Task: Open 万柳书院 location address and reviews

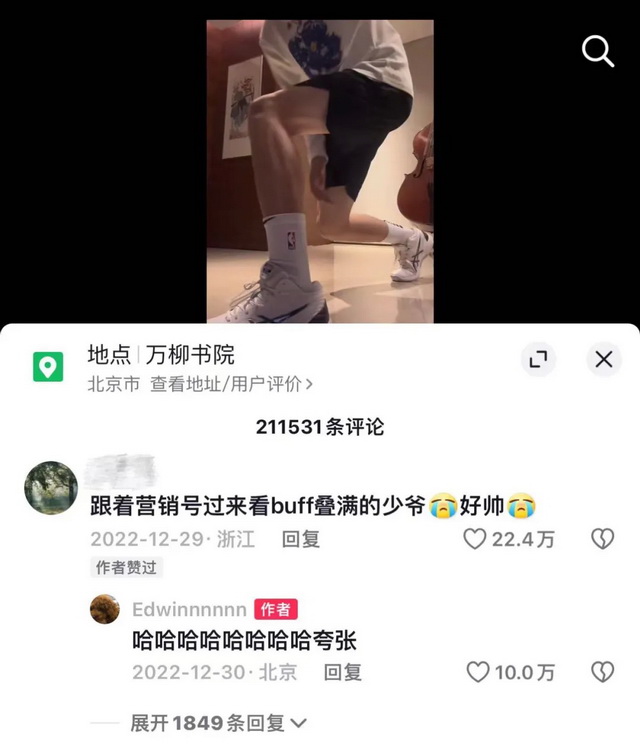Action: click(230, 383)
